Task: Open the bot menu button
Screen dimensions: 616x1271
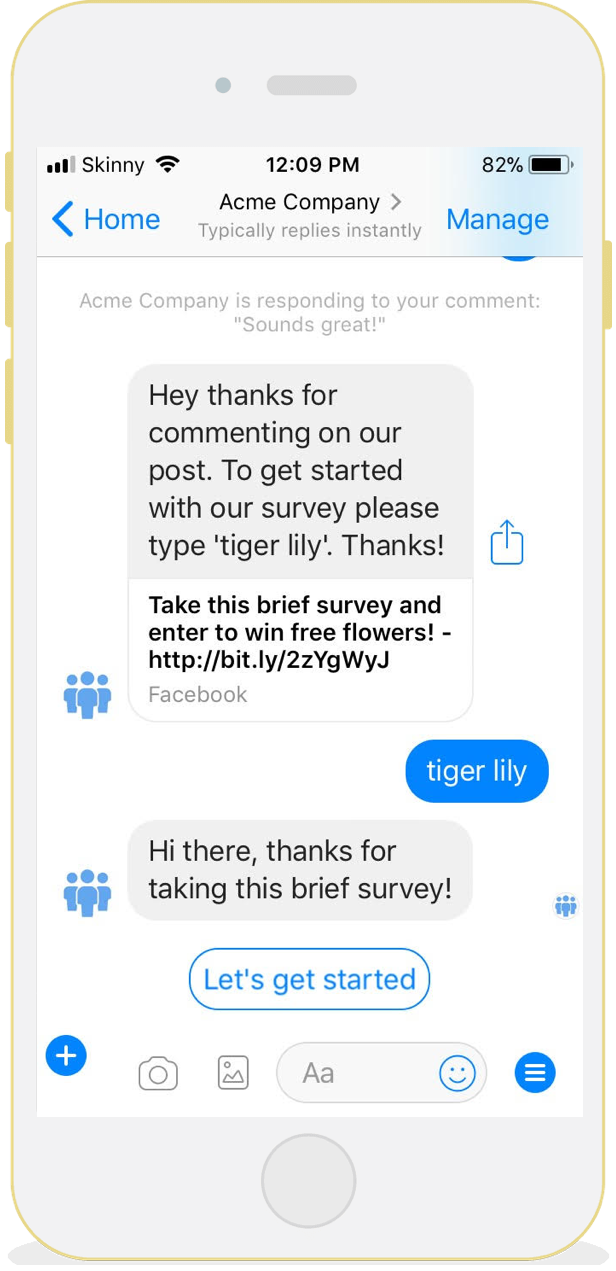Action: [535, 1073]
